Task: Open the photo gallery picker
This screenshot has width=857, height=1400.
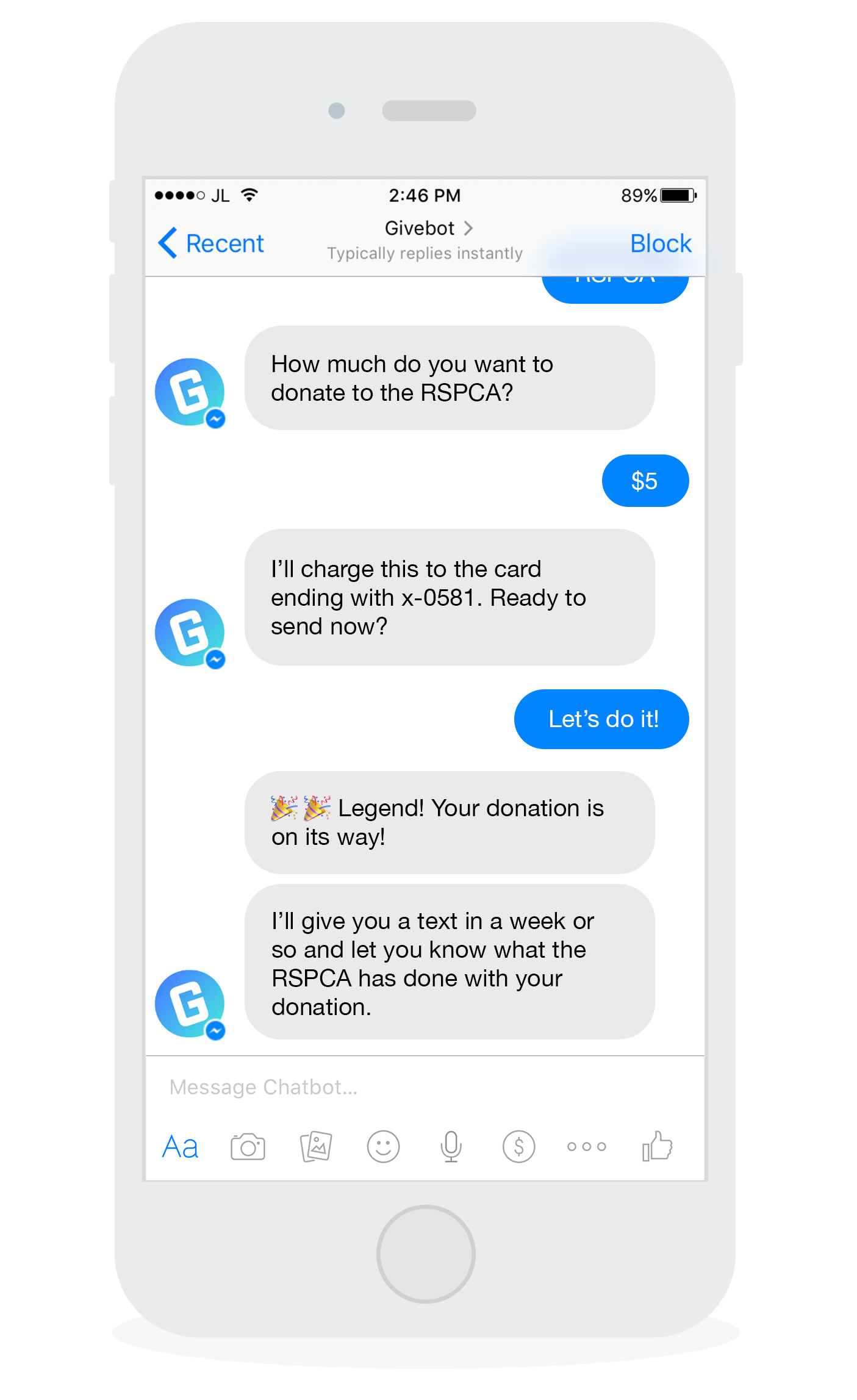Action: 316,1147
